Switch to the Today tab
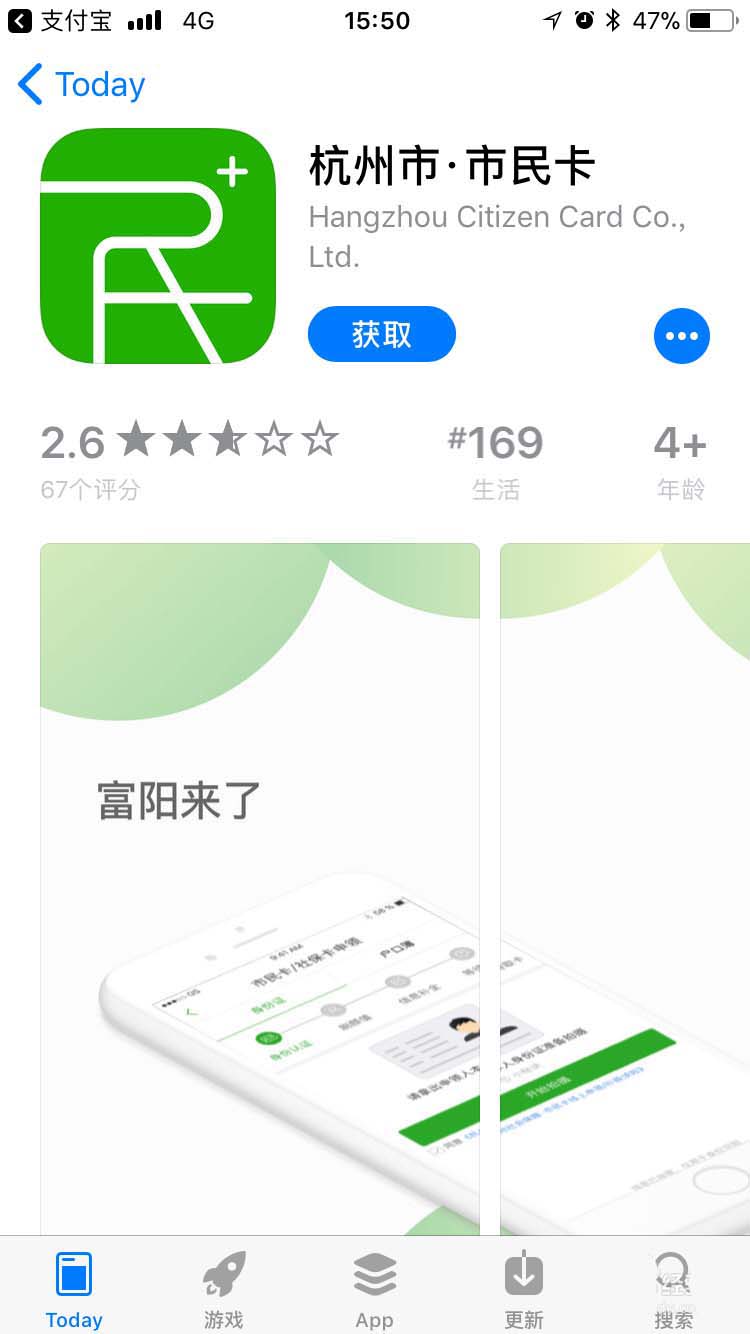 (74, 1290)
